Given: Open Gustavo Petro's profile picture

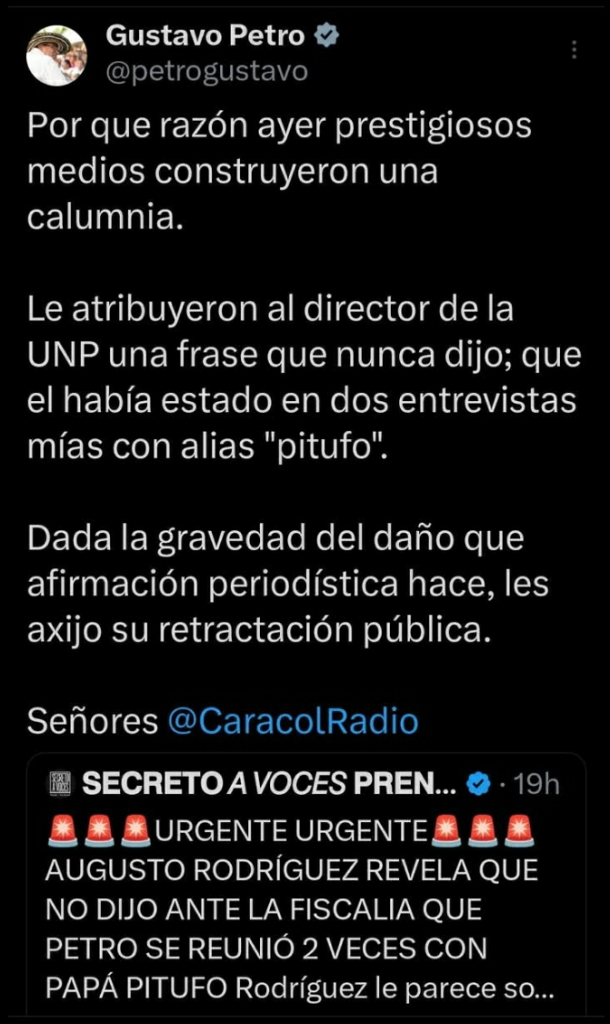Looking at the screenshot, I should [x=56, y=56].
